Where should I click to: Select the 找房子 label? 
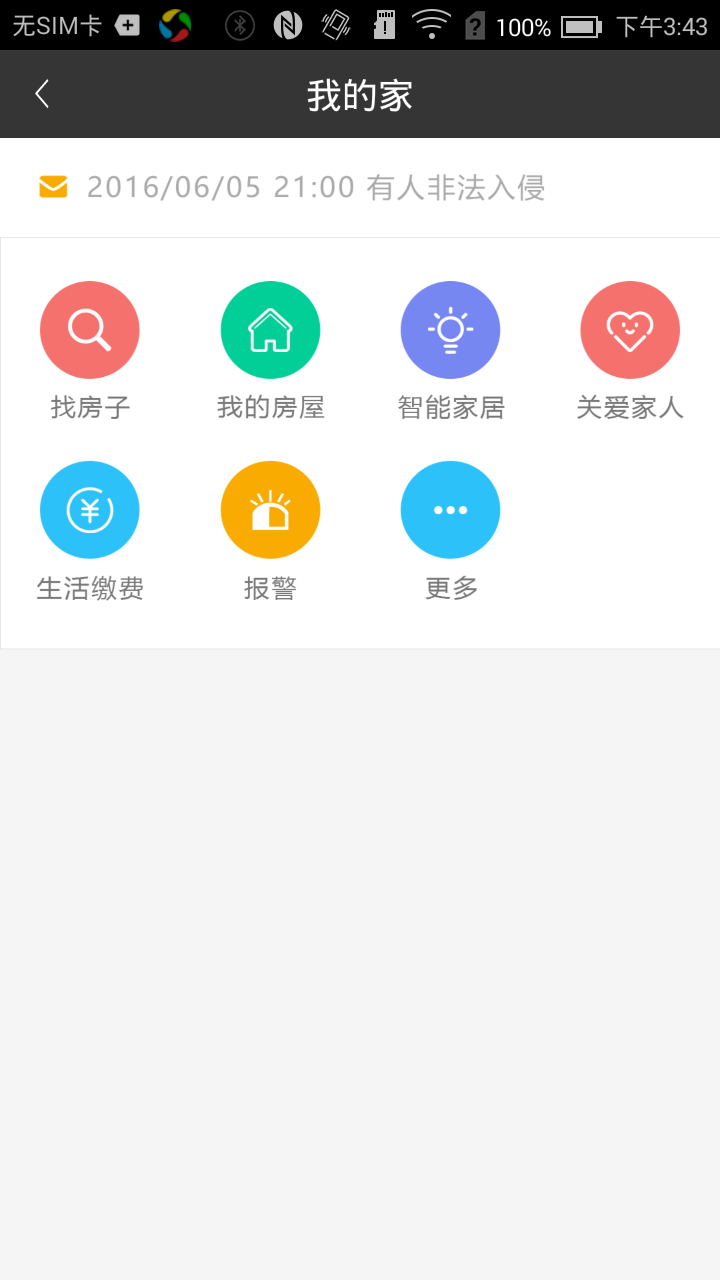(89, 407)
